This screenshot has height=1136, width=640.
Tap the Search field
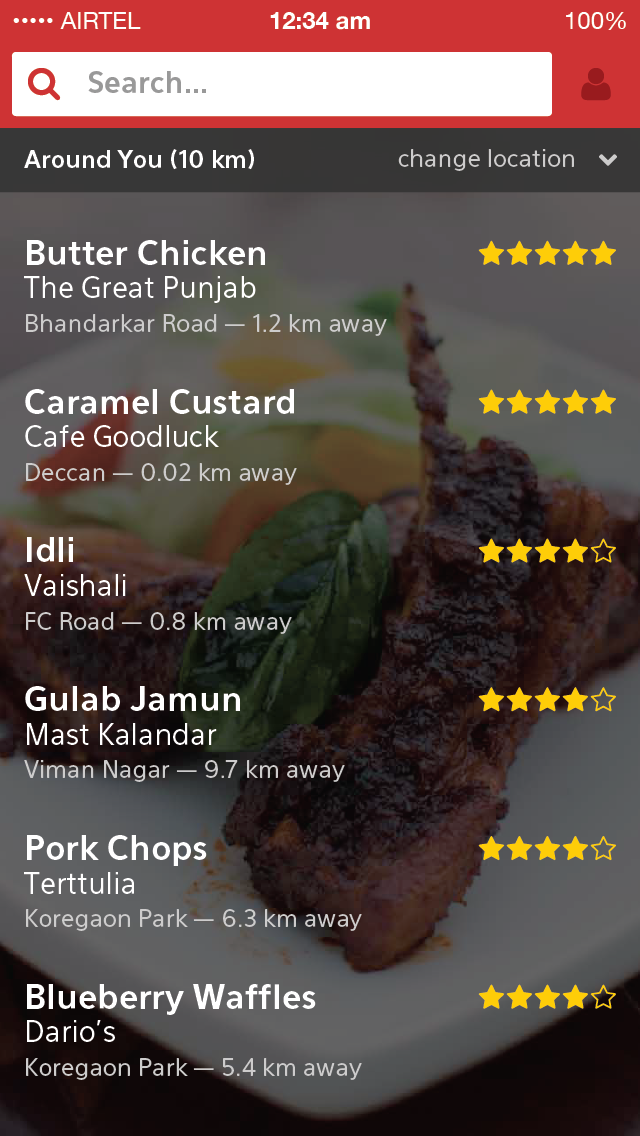[300, 84]
